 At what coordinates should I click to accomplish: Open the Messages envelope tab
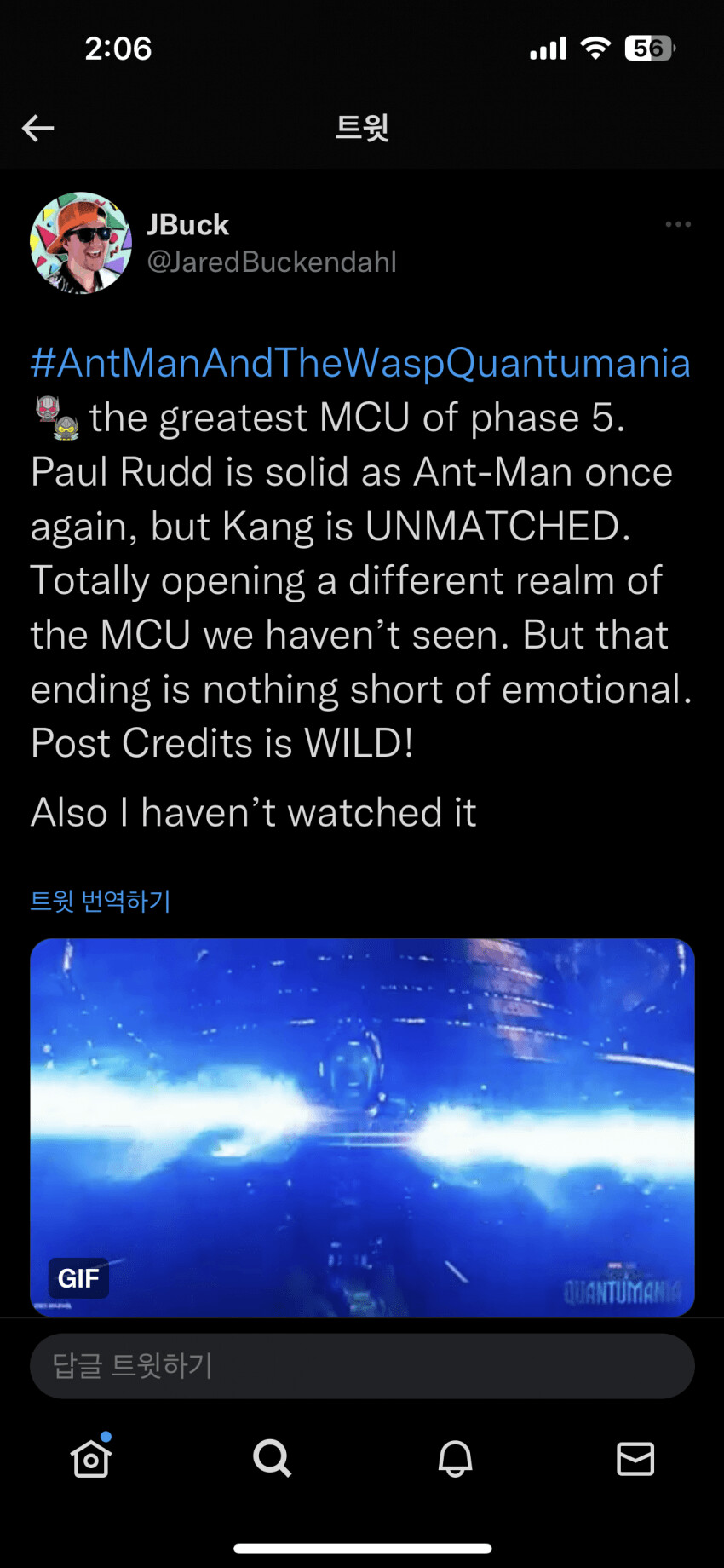click(635, 1458)
